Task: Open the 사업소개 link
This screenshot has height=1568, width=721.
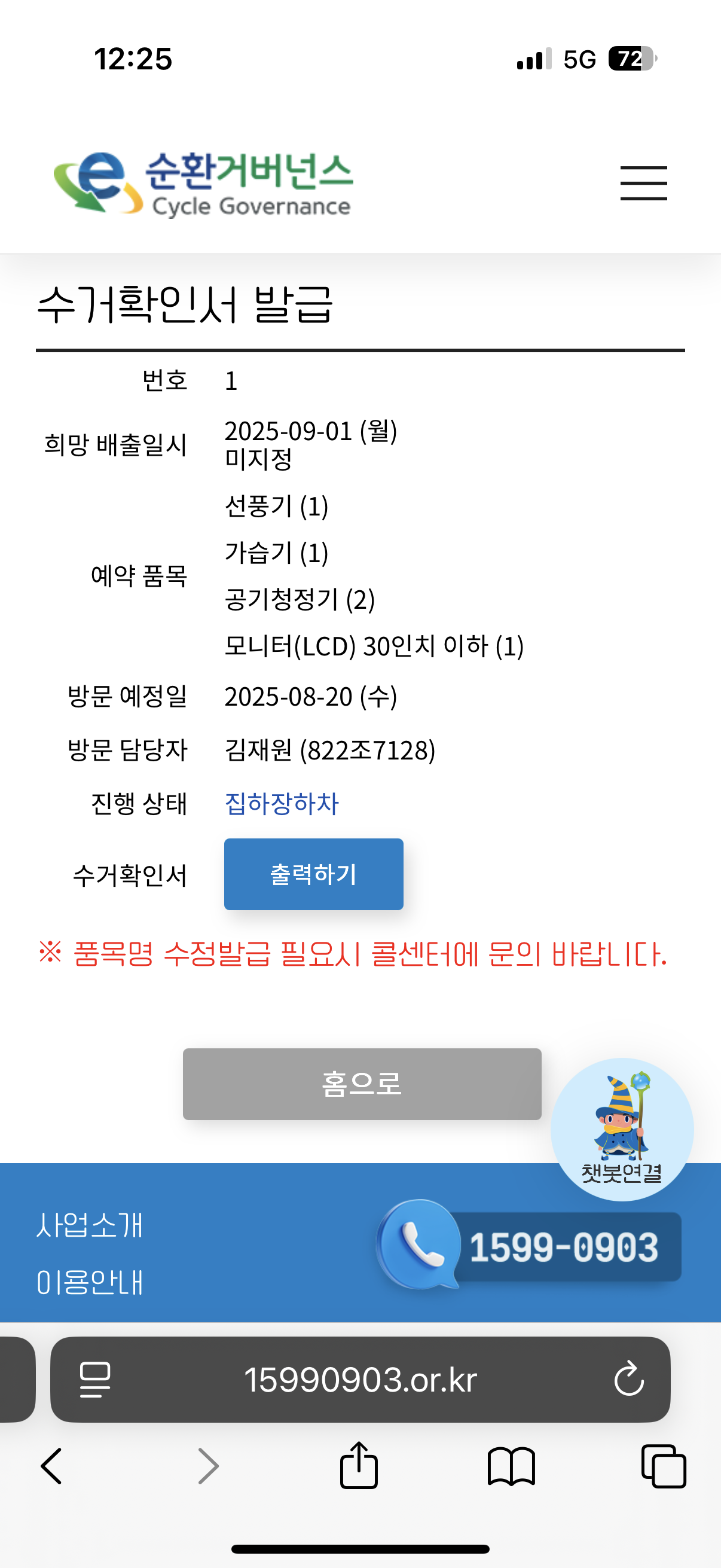Action: point(90,1225)
